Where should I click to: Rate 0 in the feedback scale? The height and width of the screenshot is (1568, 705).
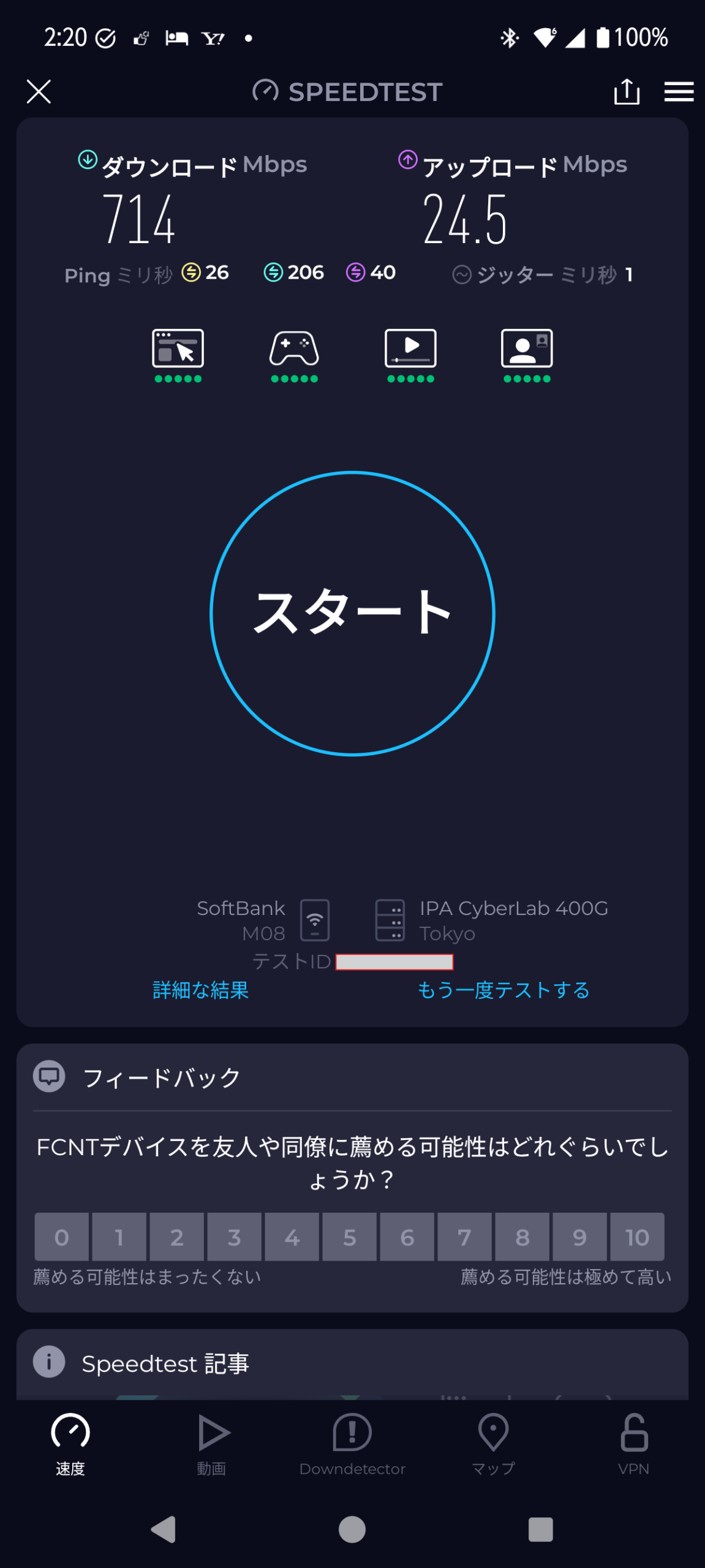click(x=62, y=1237)
